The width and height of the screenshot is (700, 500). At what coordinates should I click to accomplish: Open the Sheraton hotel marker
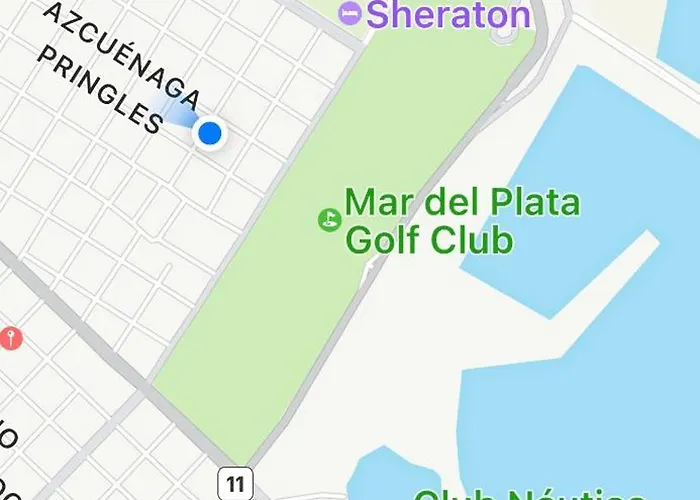point(350,13)
